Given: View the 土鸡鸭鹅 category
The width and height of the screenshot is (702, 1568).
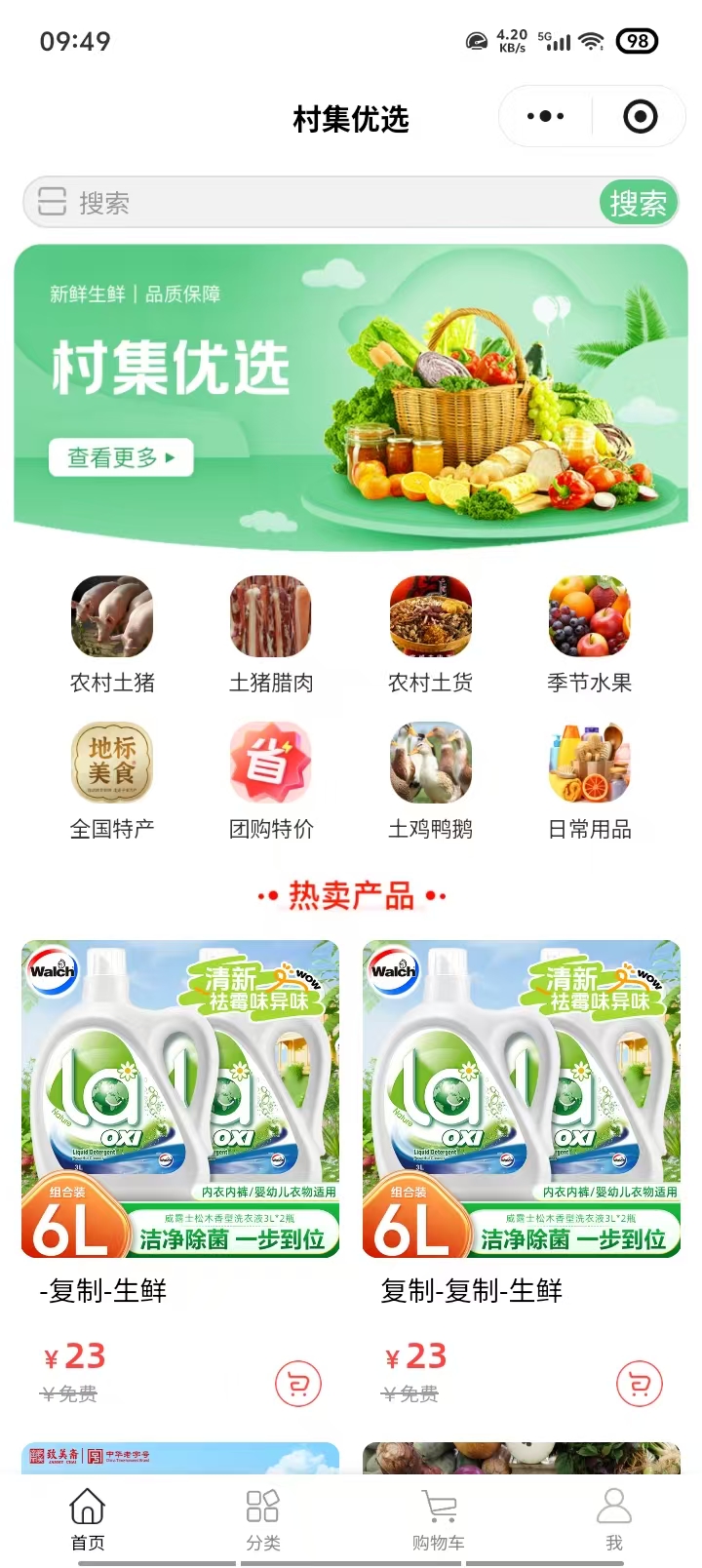Looking at the screenshot, I should 430,780.
